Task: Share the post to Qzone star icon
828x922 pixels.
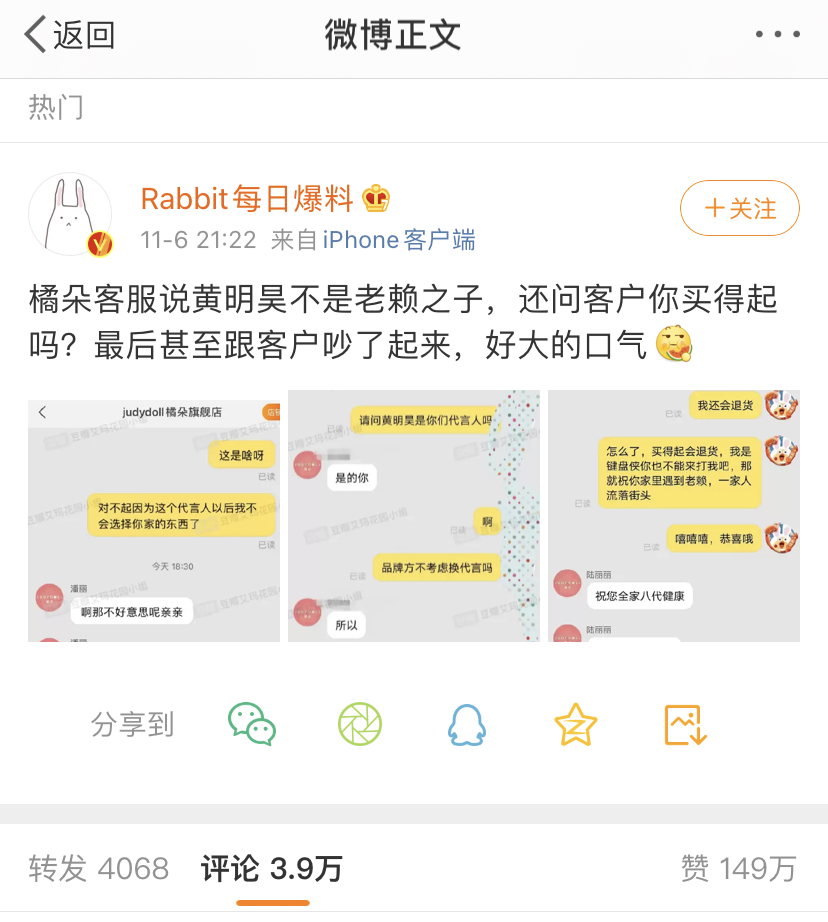Action: tap(575, 724)
